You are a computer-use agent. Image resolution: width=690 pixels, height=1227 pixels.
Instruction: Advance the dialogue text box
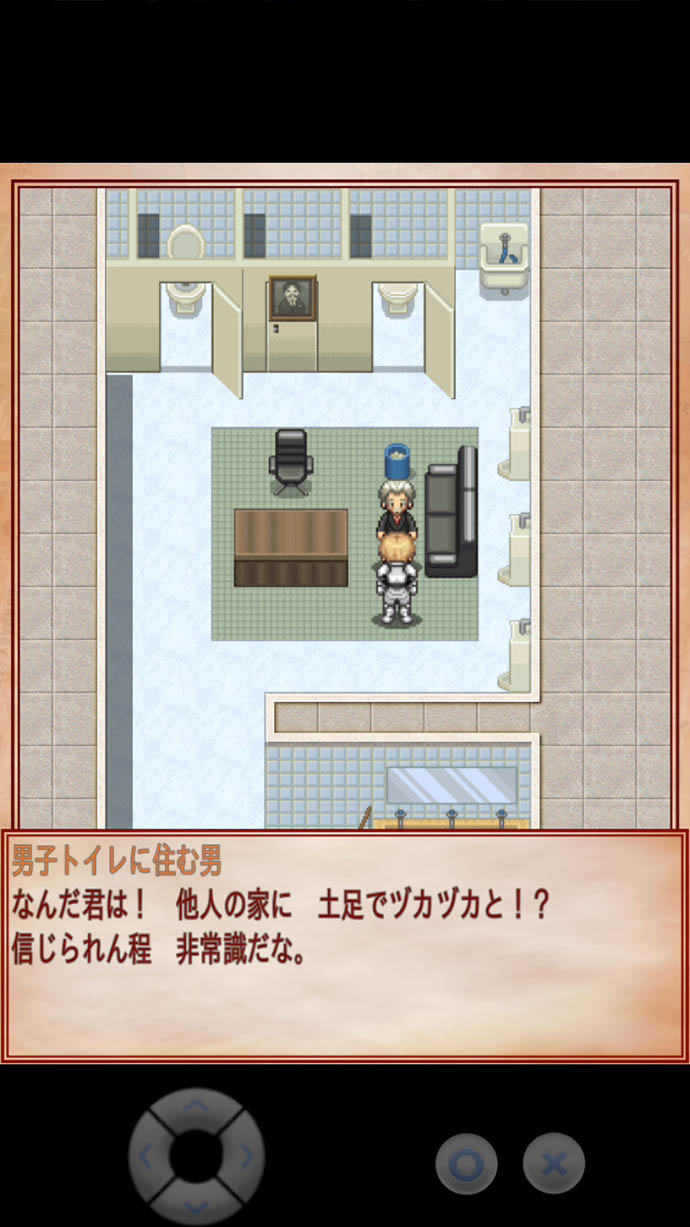(x=345, y=946)
